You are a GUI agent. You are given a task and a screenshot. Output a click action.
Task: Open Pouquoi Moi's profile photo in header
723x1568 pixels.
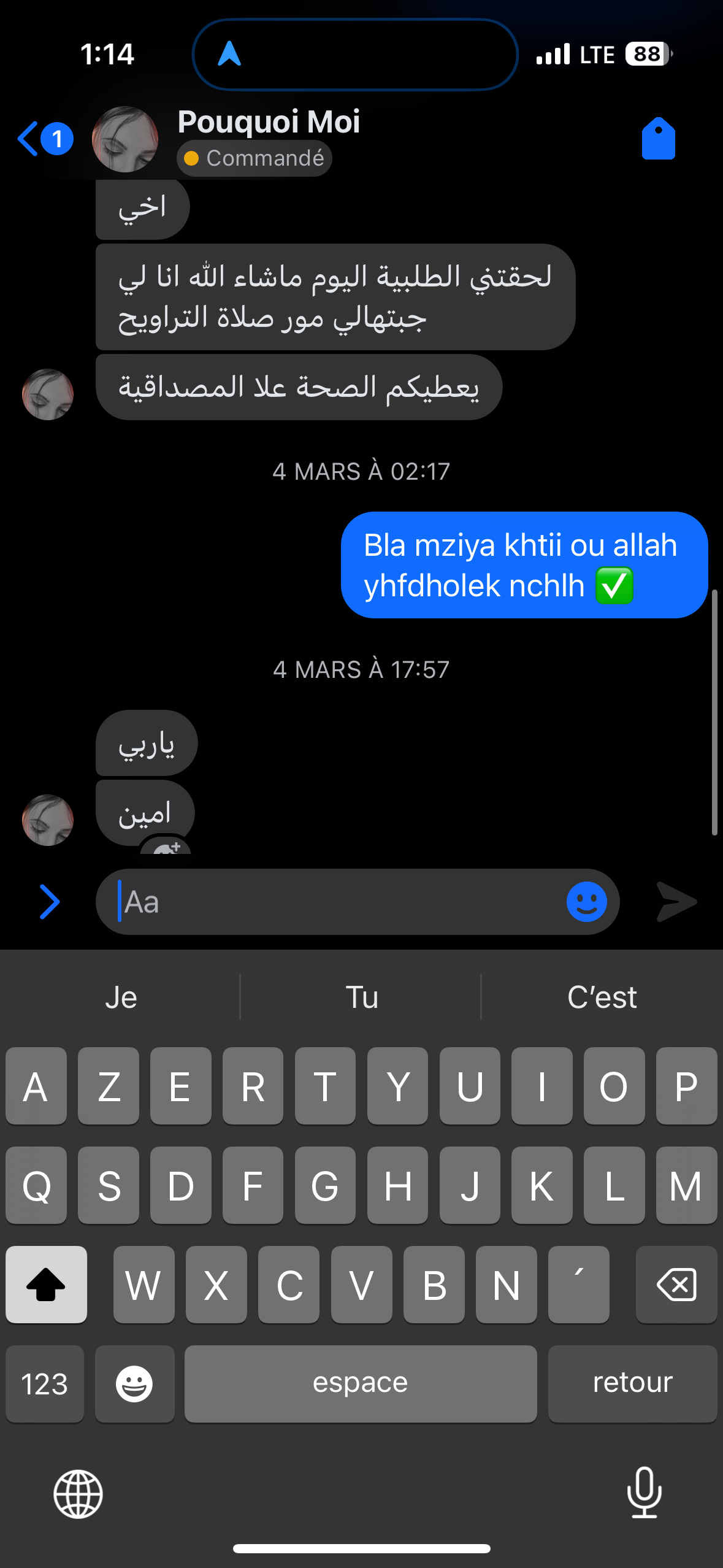(x=125, y=139)
